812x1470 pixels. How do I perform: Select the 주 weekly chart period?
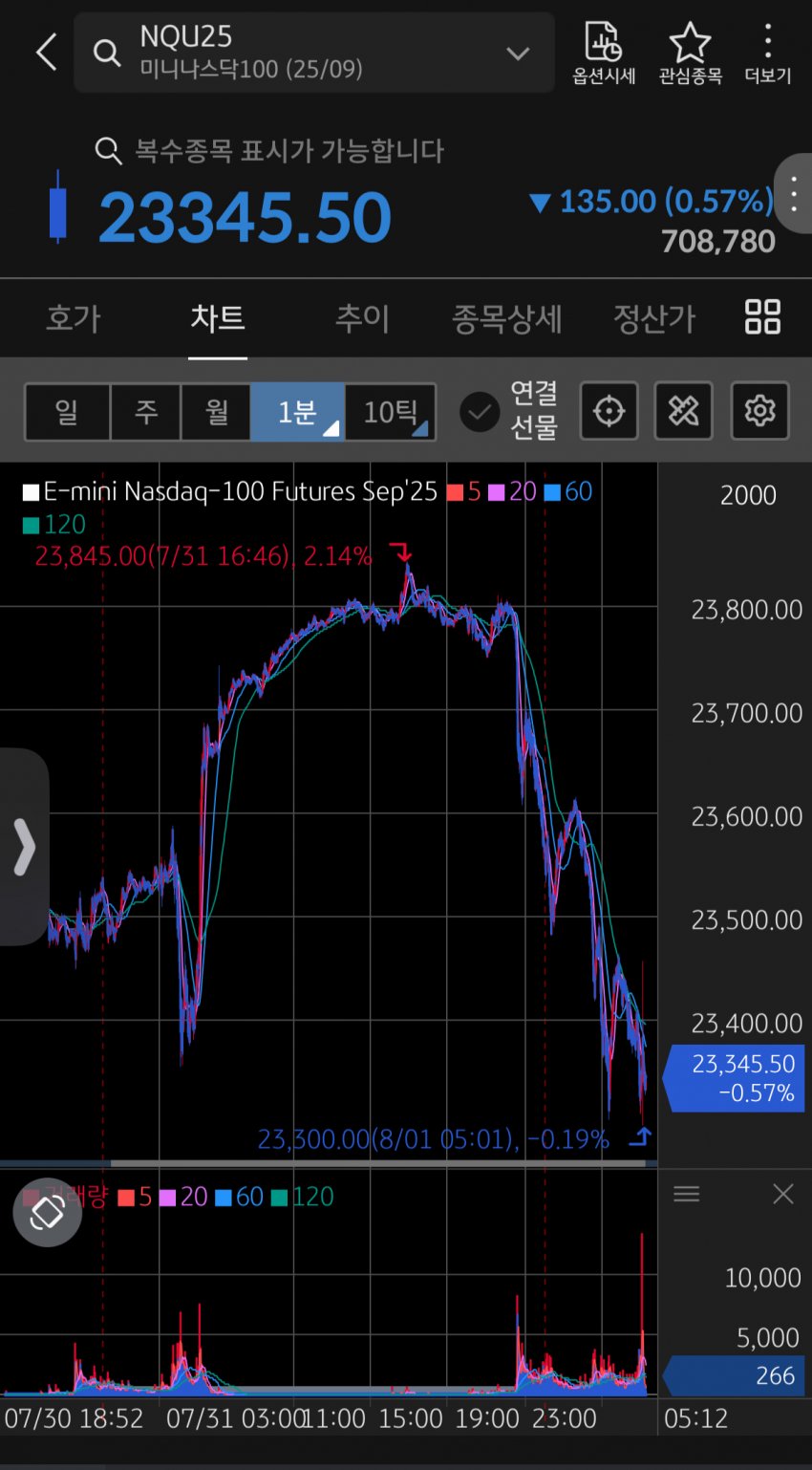145,412
